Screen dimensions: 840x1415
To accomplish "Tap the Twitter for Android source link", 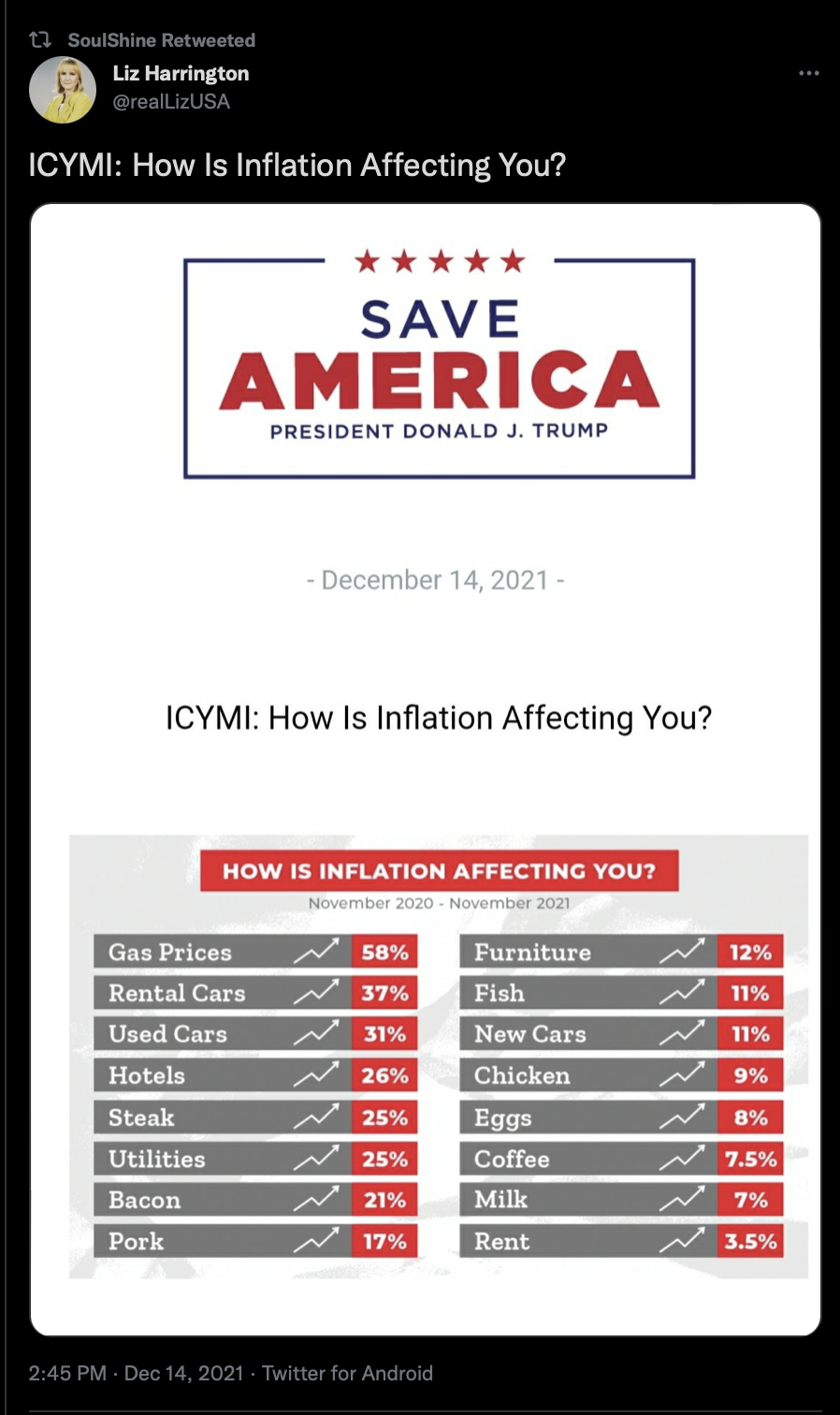I will [347, 1373].
